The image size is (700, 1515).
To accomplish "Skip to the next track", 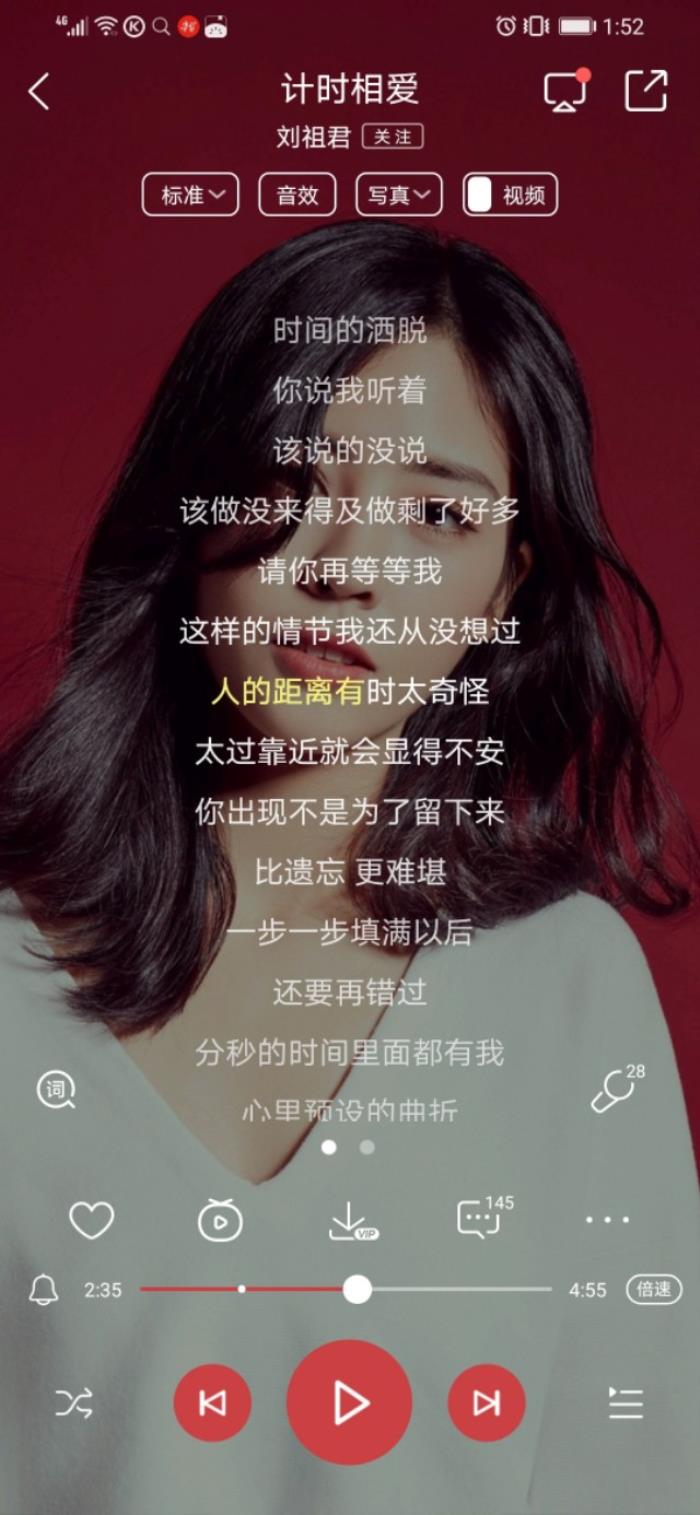I will pos(486,1403).
